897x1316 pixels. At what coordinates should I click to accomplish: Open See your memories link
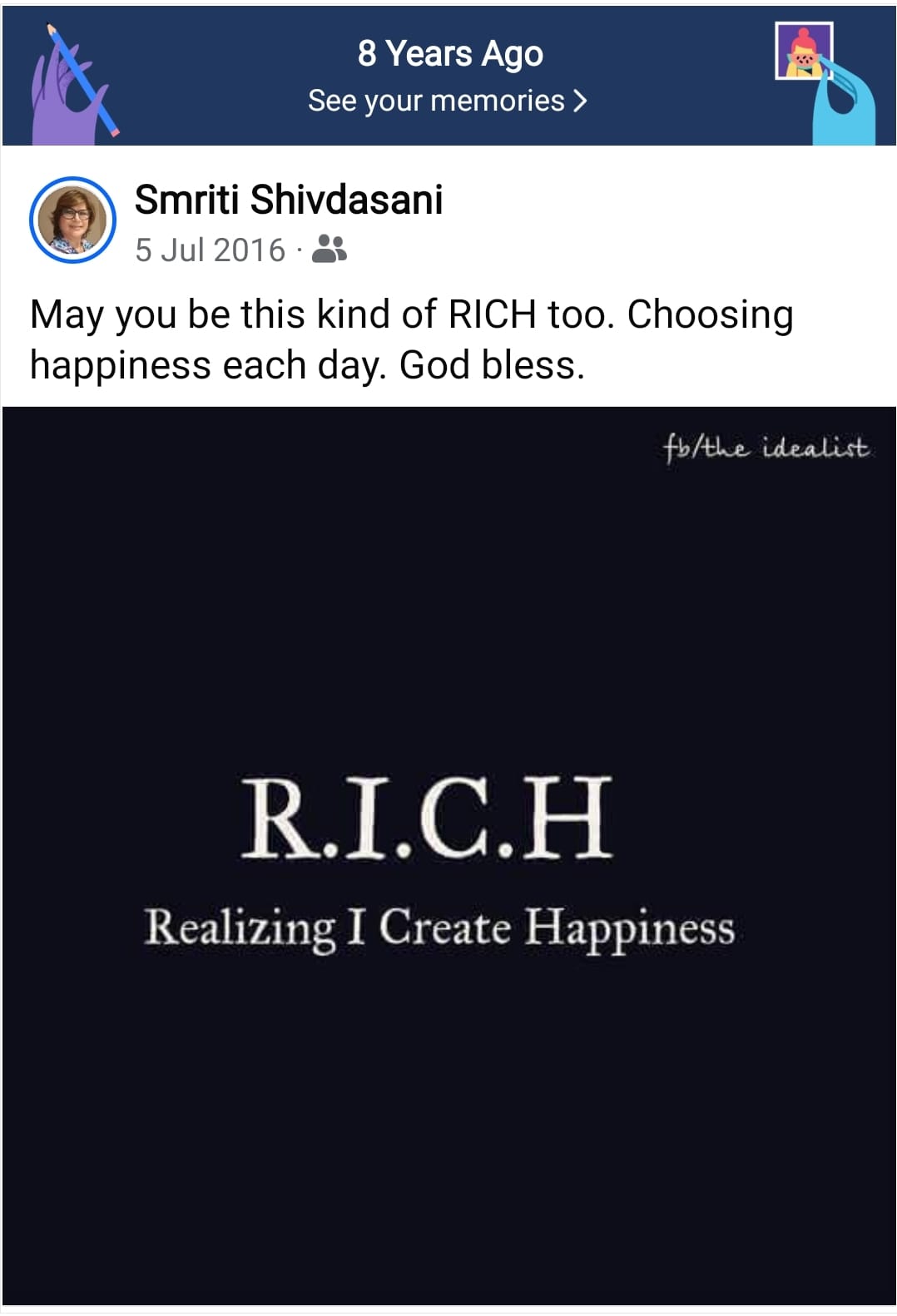coord(447,101)
